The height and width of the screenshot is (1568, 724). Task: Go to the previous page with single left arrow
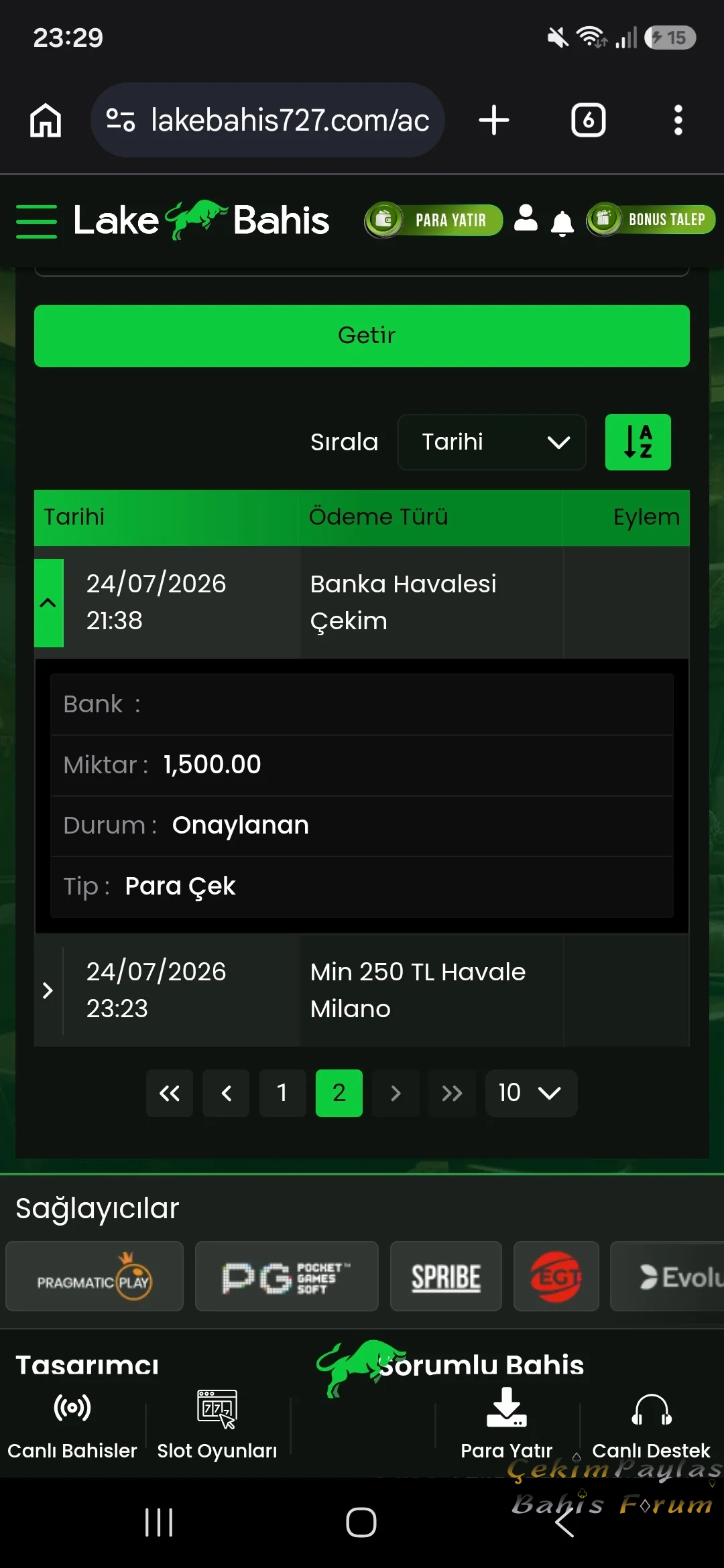(x=226, y=1093)
